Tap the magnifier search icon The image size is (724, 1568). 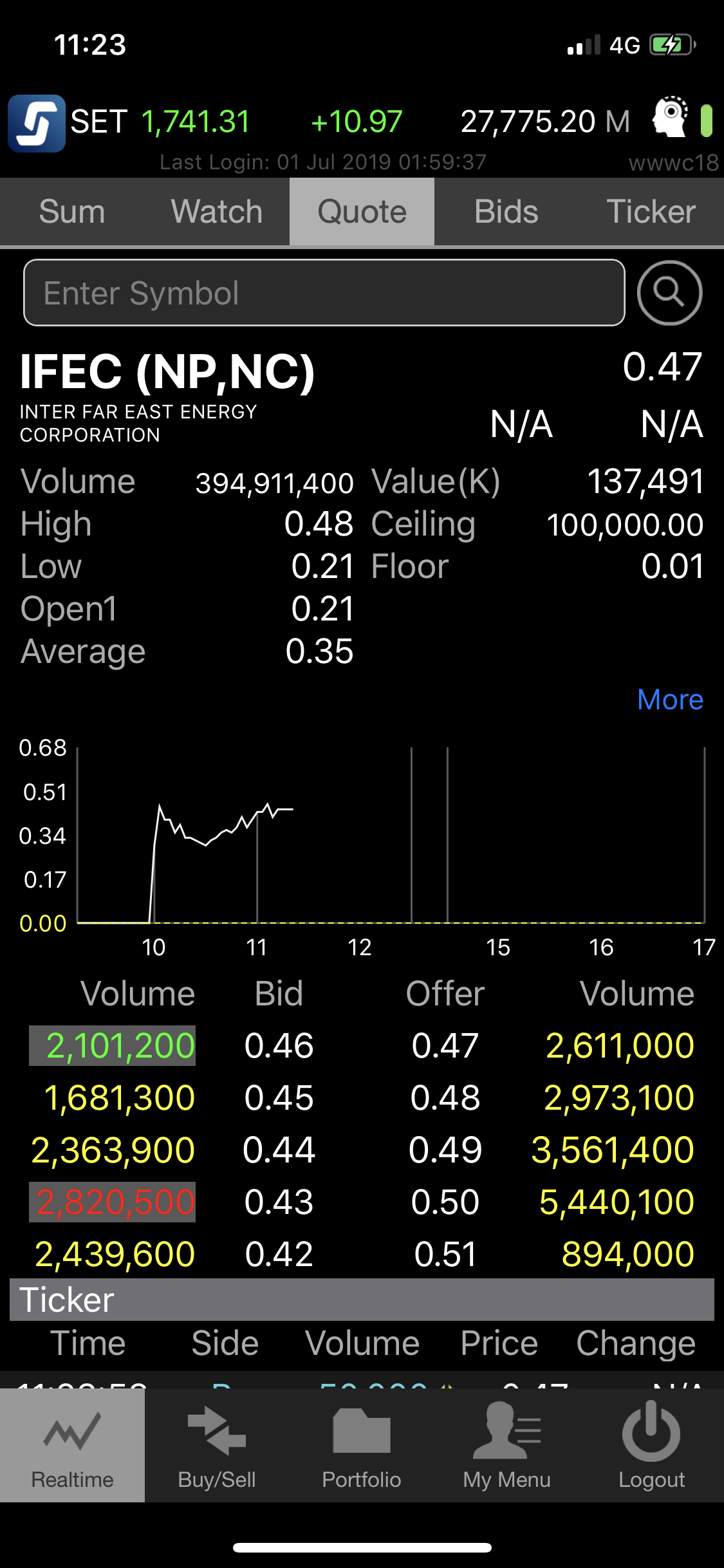pos(669,293)
